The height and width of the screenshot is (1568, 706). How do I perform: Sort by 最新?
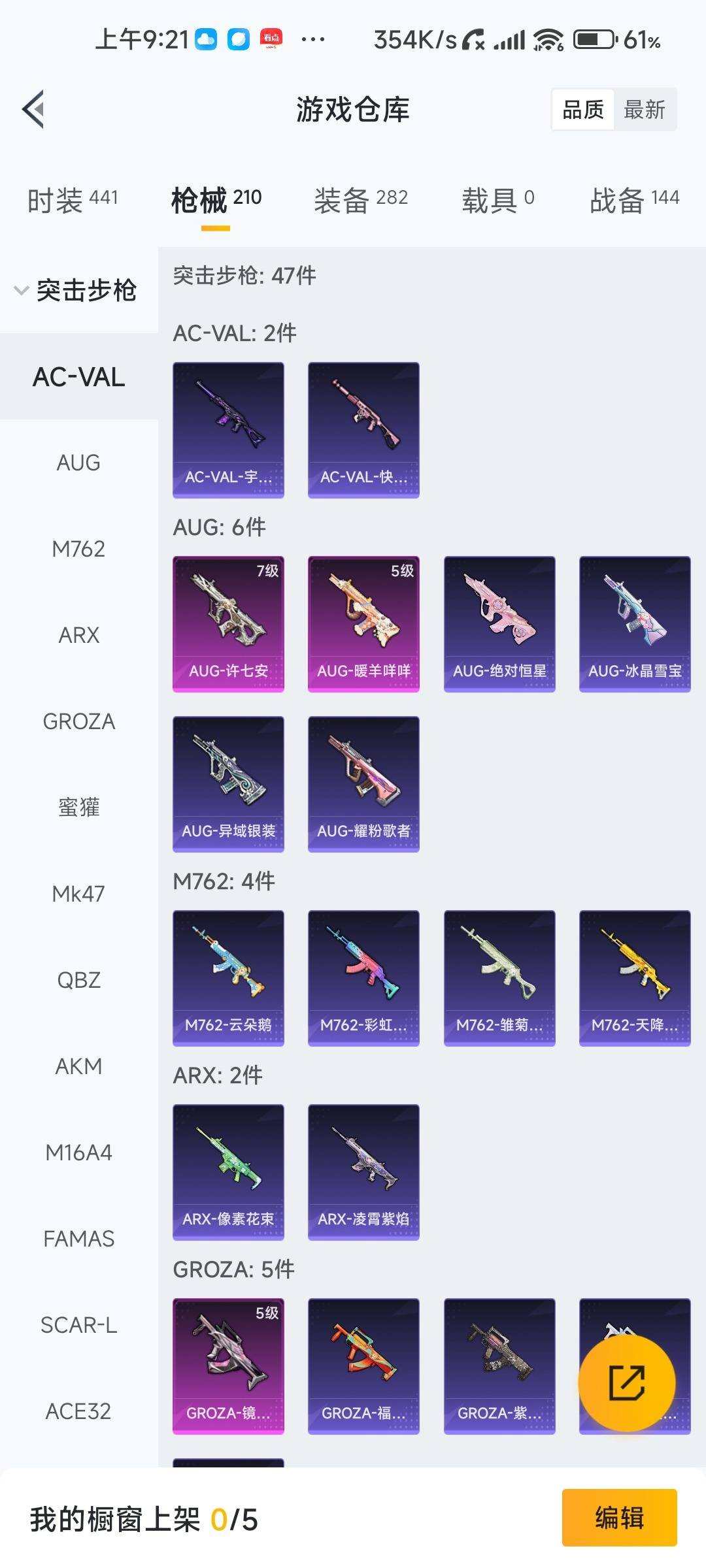click(644, 110)
